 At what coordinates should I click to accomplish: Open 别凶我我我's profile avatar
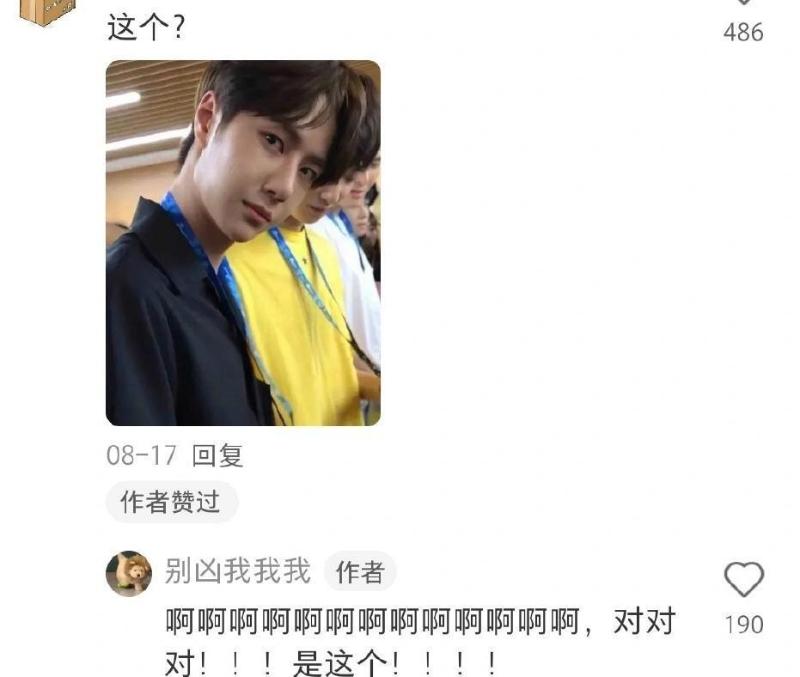tap(129, 573)
